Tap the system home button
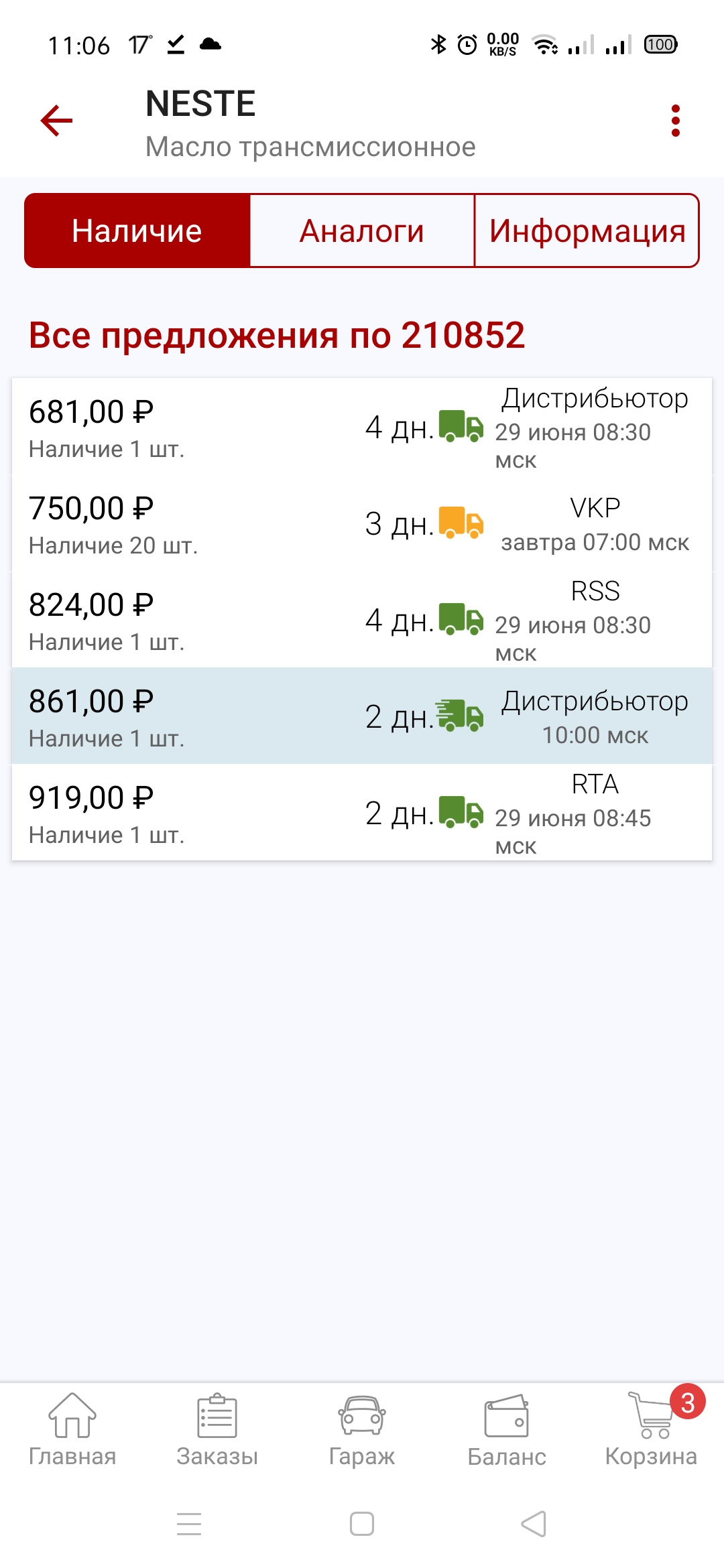 tap(362, 1524)
